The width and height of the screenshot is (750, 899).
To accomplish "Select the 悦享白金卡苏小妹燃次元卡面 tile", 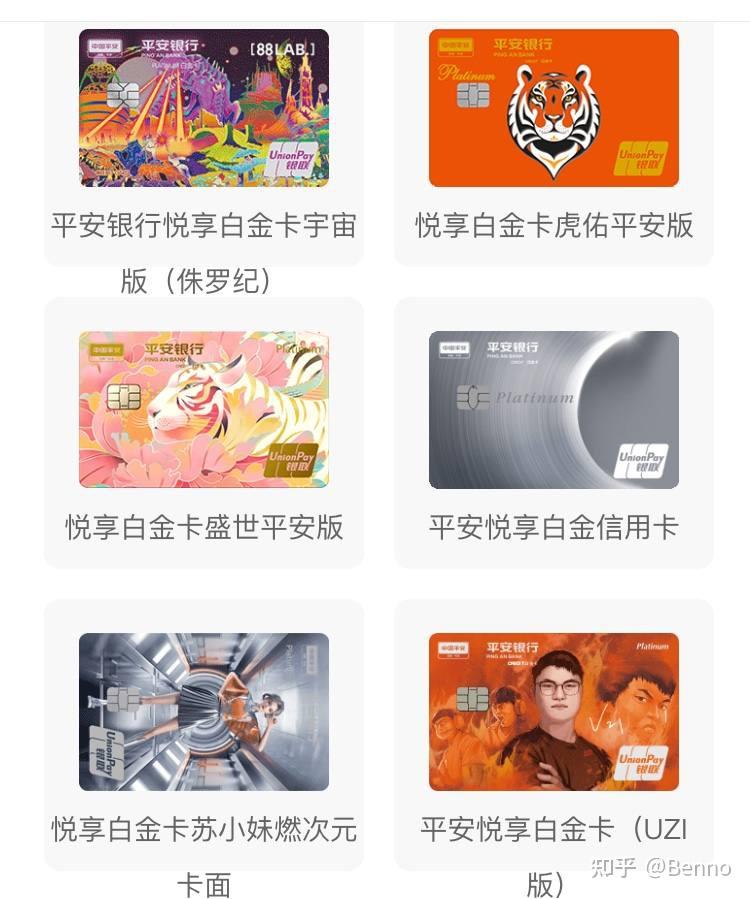I will (x=204, y=712).
